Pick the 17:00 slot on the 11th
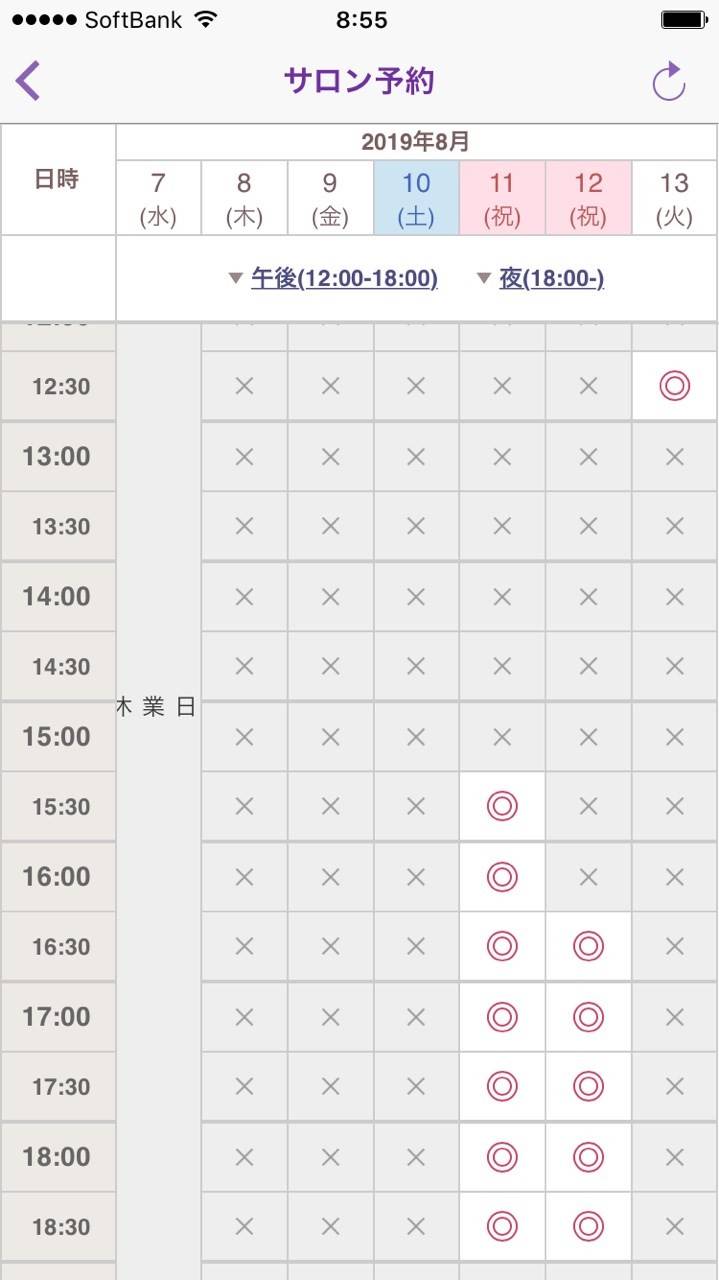Screen dimensions: 719x1280 [502, 1016]
